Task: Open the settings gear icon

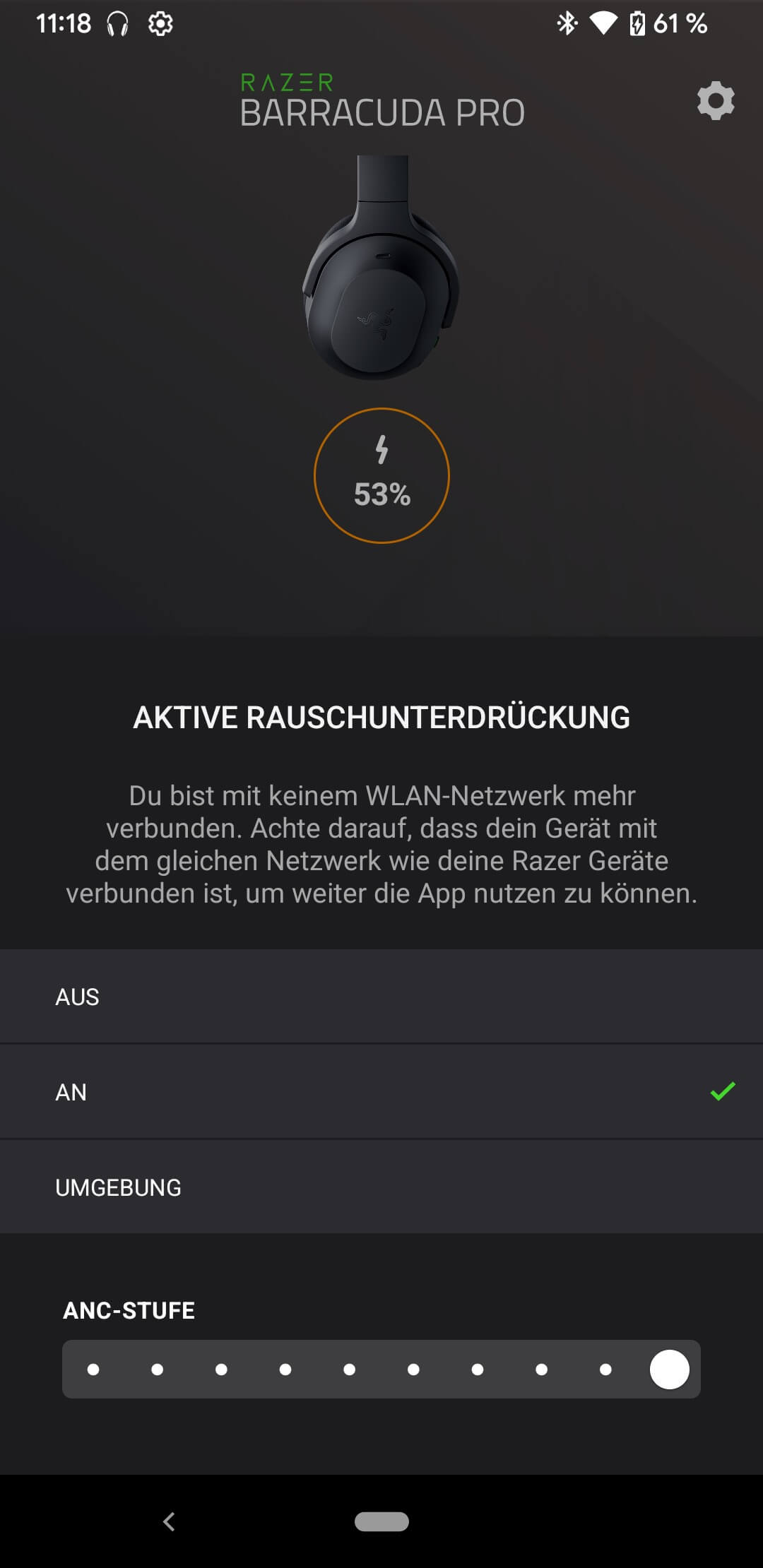Action: point(715,101)
